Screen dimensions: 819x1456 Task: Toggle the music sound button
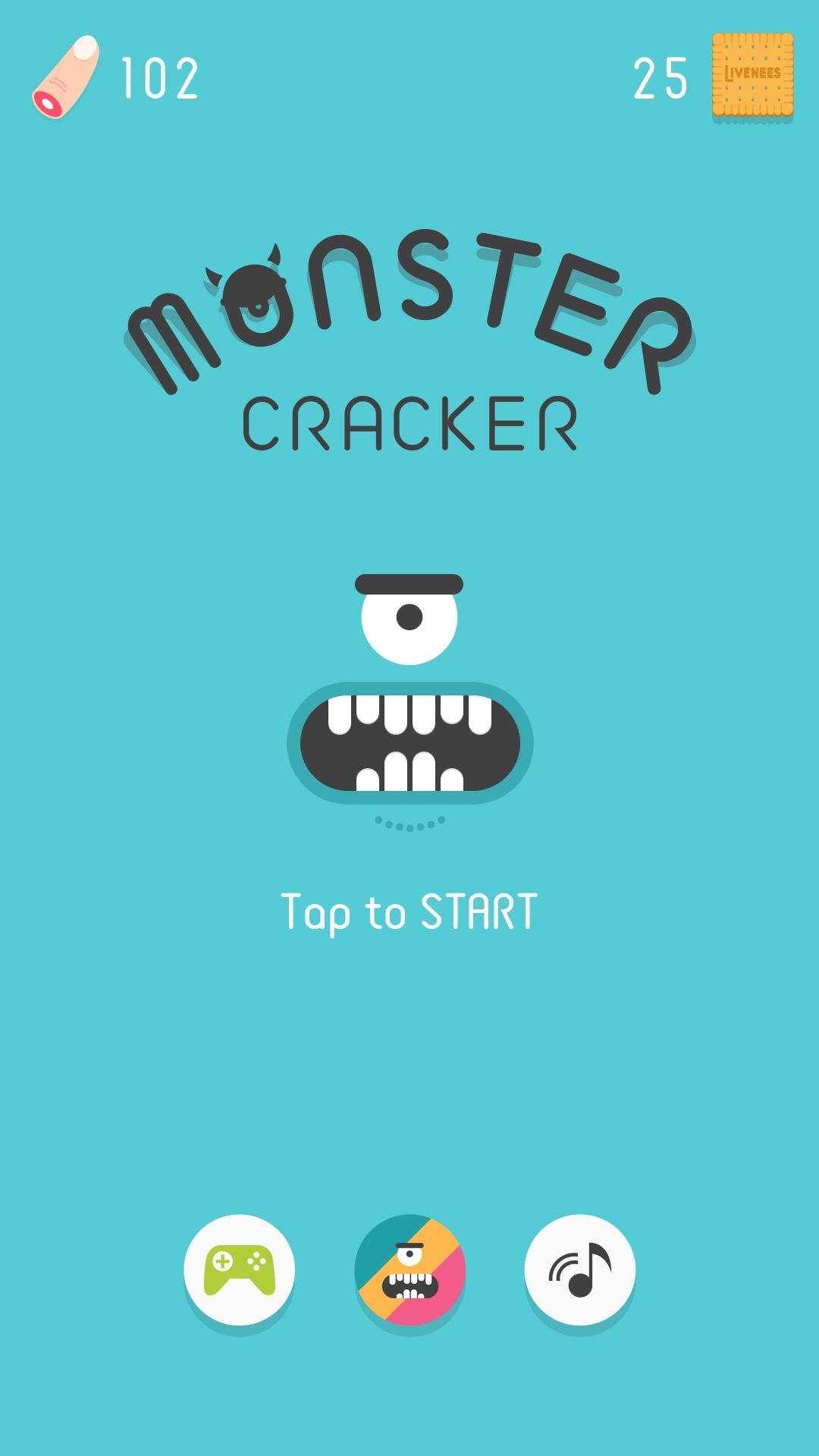tap(580, 1270)
